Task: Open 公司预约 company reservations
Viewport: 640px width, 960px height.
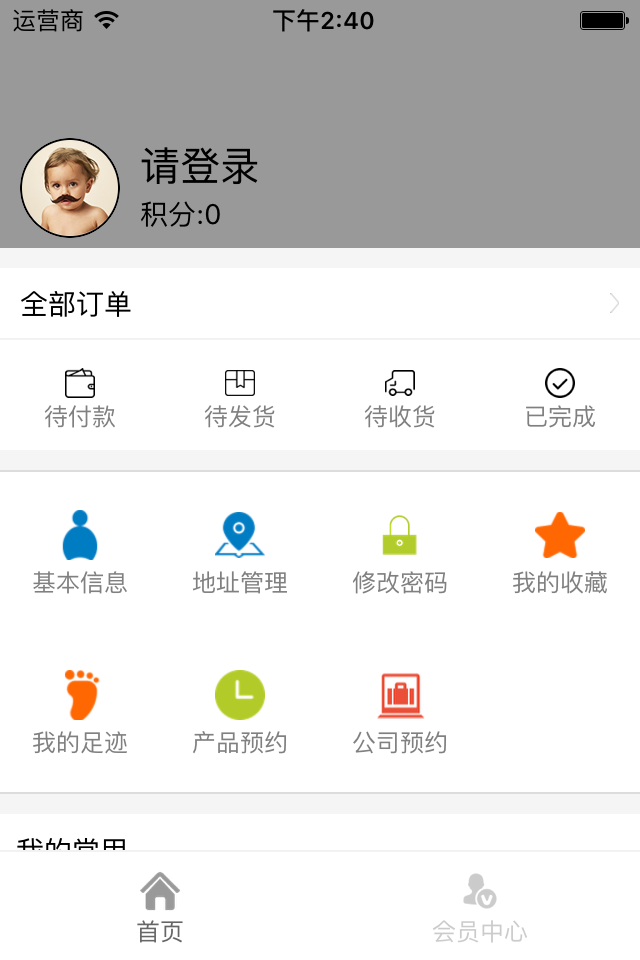Action: click(400, 712)
